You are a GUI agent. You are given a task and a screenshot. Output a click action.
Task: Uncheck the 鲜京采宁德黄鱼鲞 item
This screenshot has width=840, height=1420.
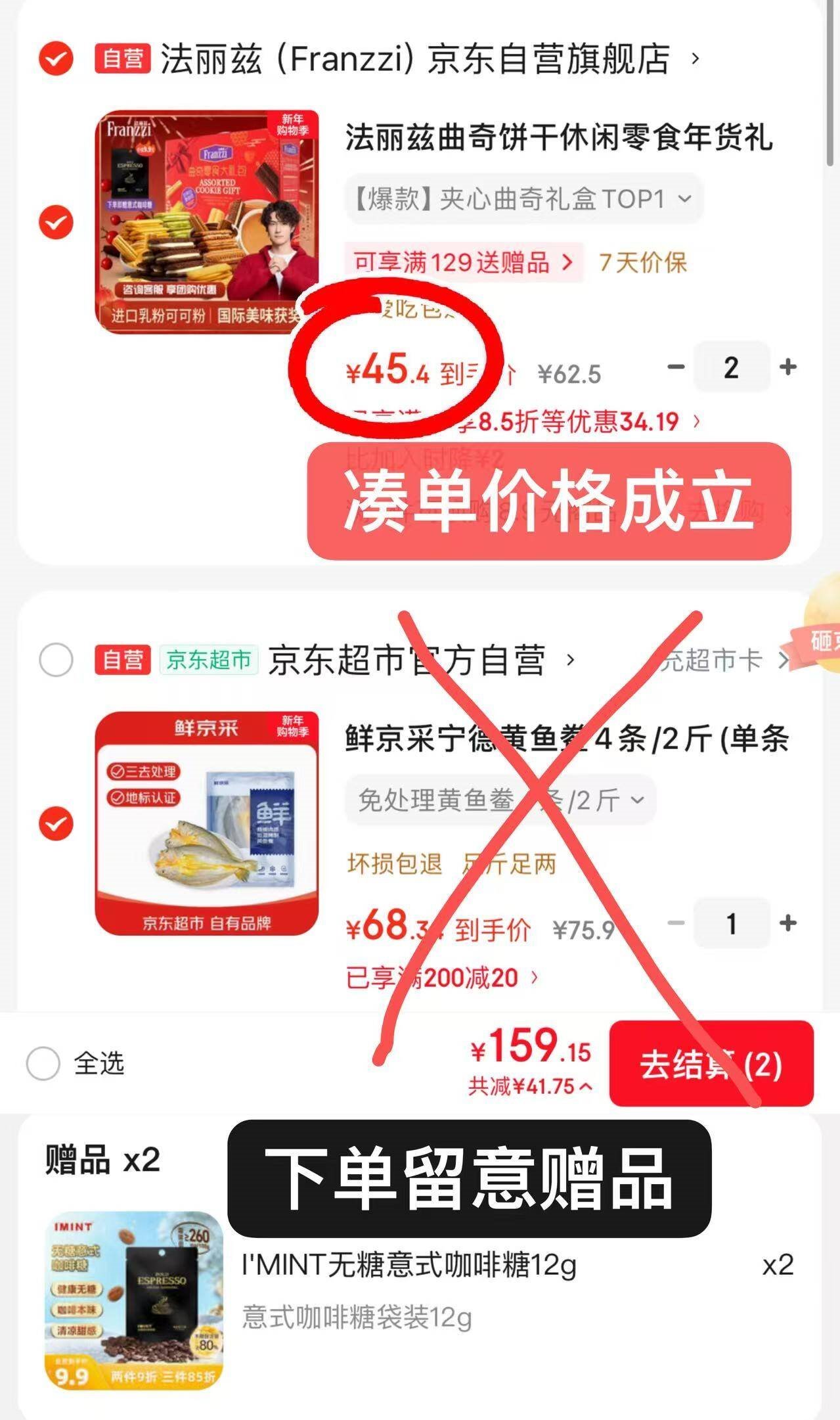(x=56, y=824)
